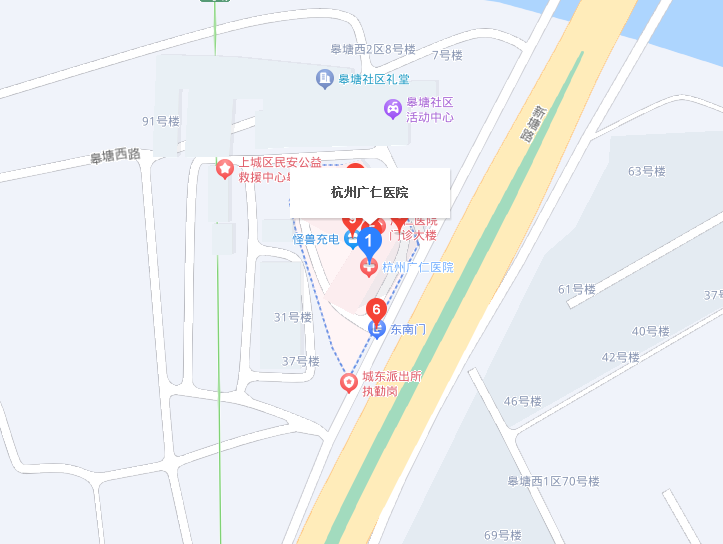Open the 城东派出所执勤岗 map point
723x544 pixels.
349,383
